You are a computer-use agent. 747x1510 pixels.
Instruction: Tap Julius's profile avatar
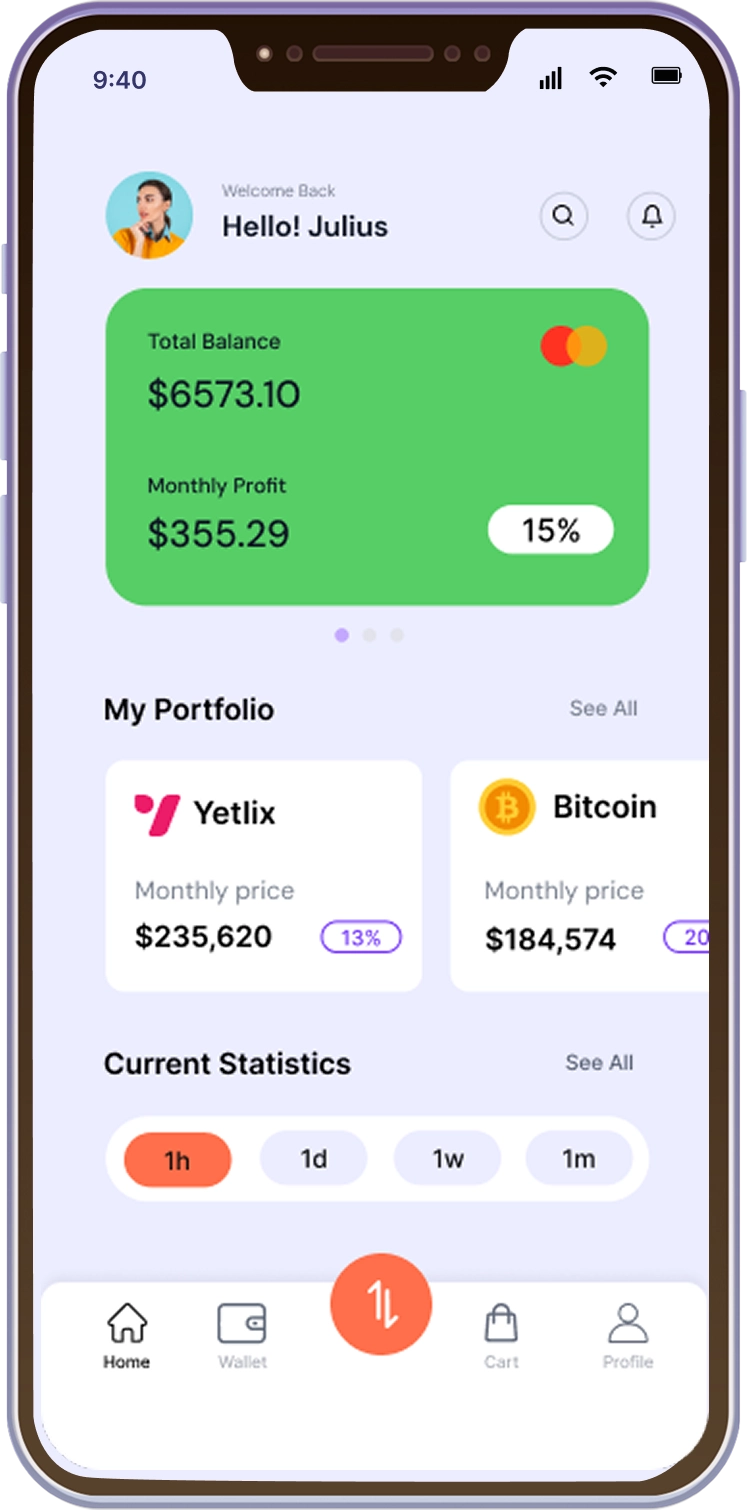click(149, 215)
